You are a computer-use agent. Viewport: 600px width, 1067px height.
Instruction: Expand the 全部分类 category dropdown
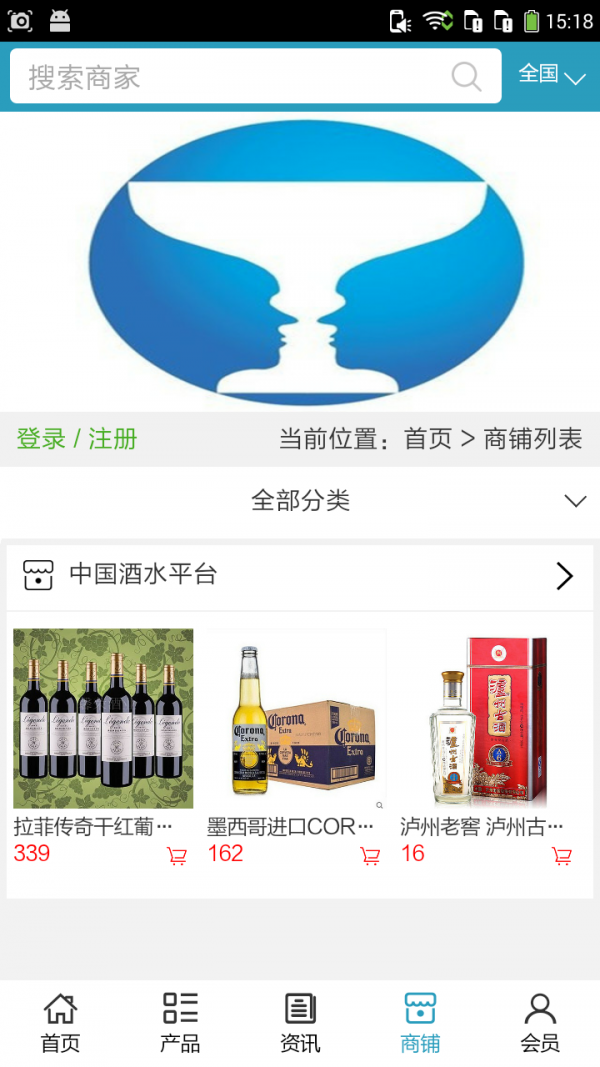click(300, 500)
